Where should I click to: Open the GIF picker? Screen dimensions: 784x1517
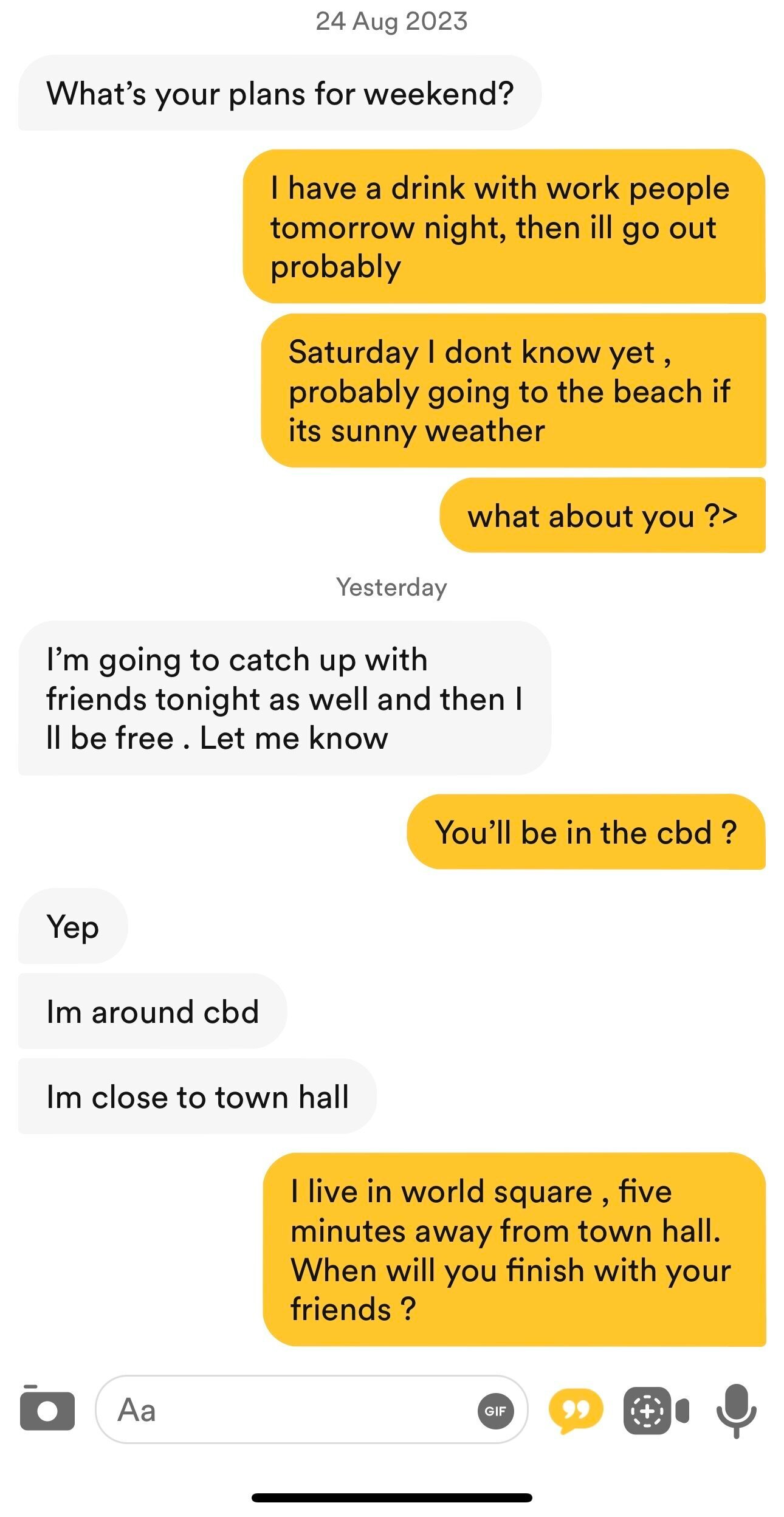point(495,1411)
